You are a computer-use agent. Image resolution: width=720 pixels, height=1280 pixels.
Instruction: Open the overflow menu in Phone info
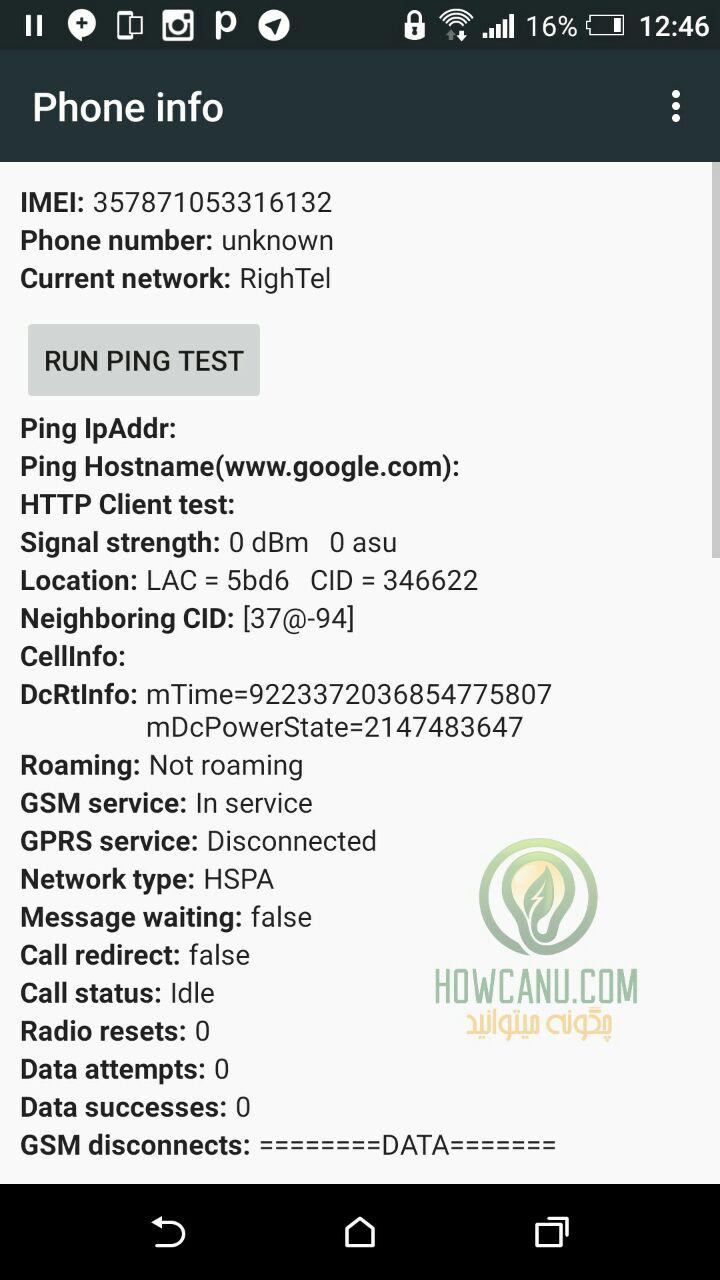coord(676,106)
